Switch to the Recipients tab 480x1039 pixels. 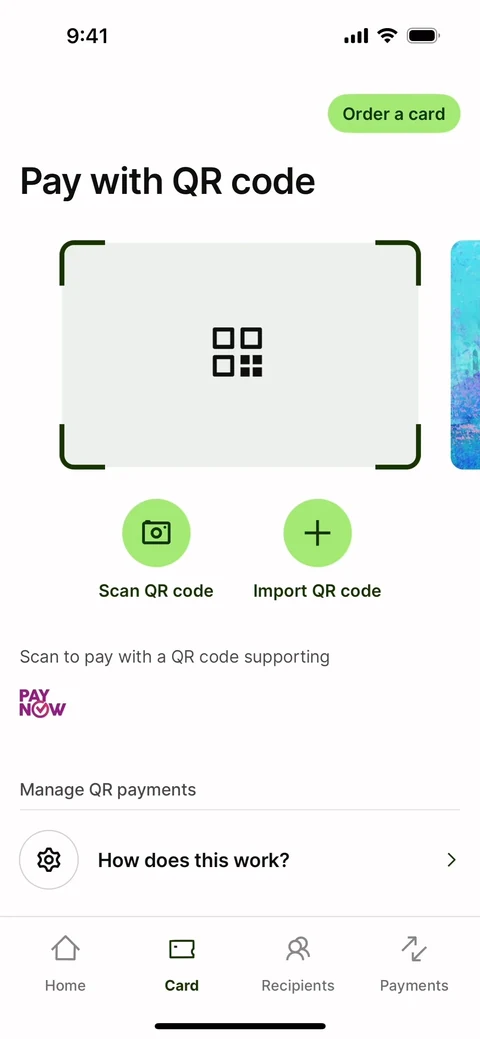pyautogui.click(x=298, y=963)
